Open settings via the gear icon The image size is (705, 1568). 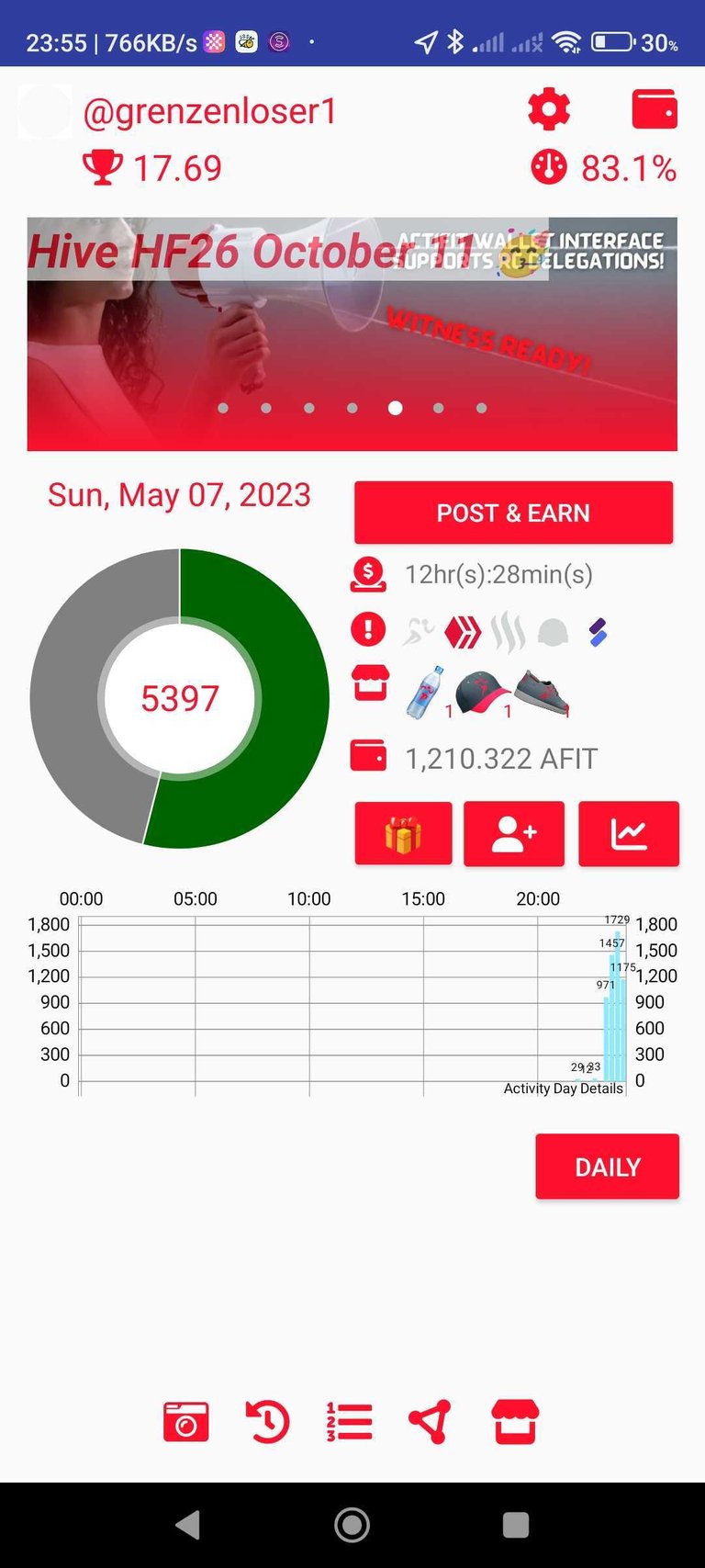pyautogui.click(x=549, y=110)
